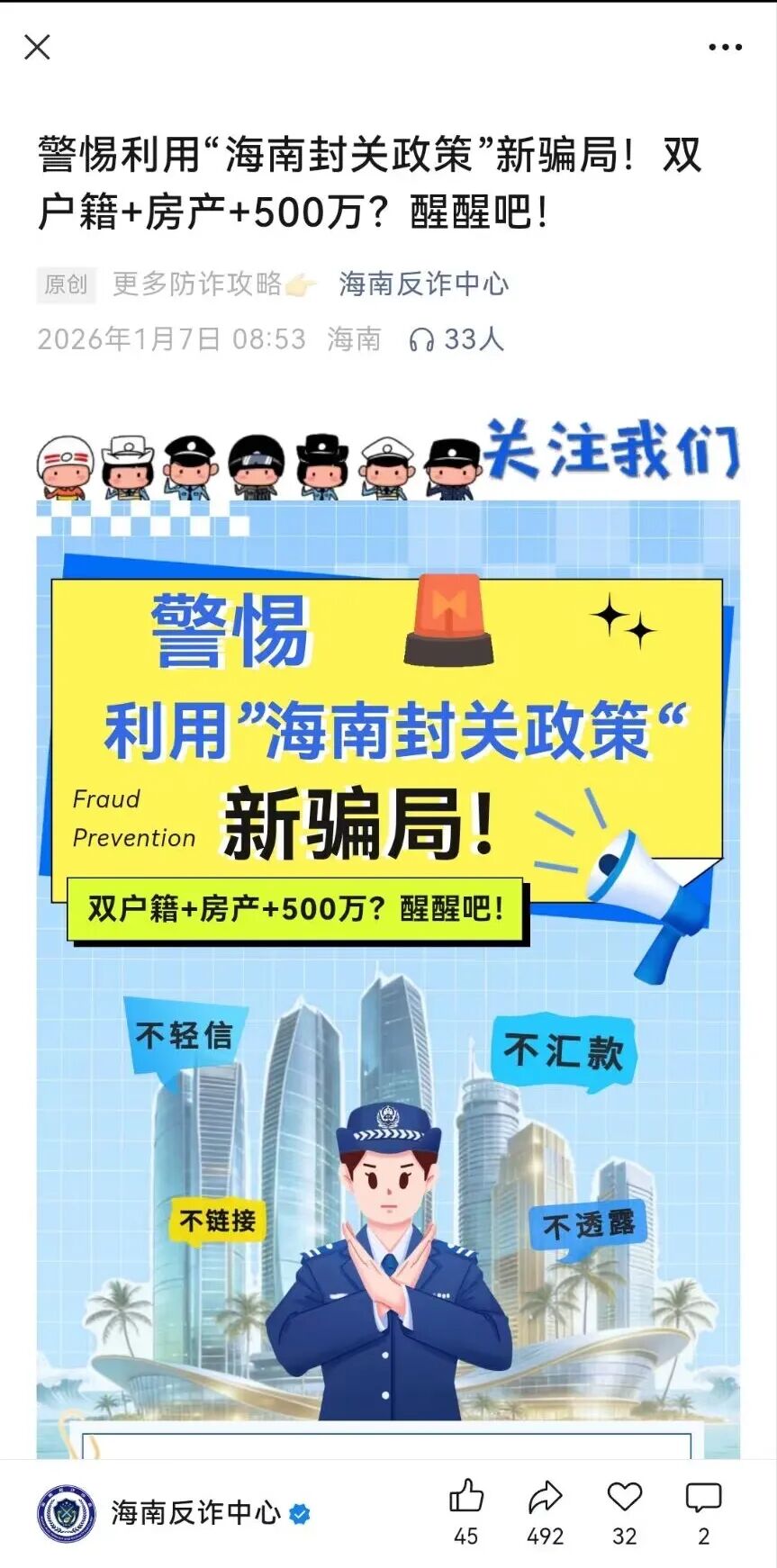This screenshot has width=777, height=1568.
Task: Open the three-dot overflow menu
Action: 725,47
